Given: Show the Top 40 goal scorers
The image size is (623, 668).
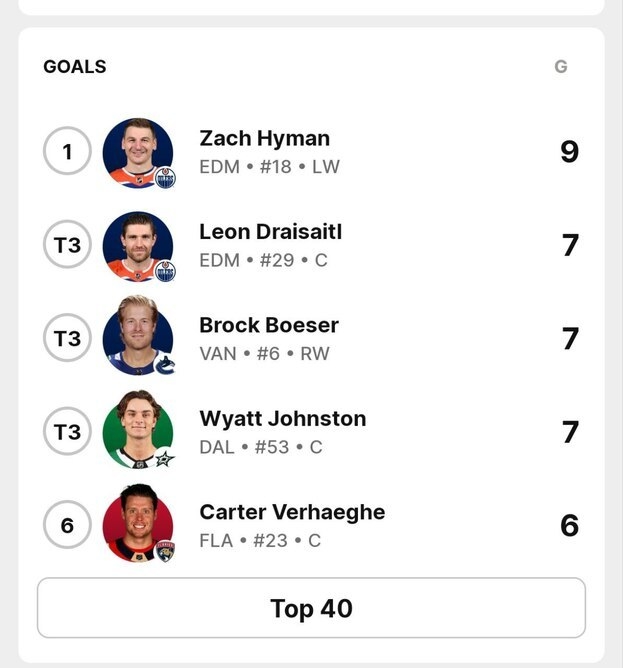Looking at the screenshot, I should tap(311, 608).
